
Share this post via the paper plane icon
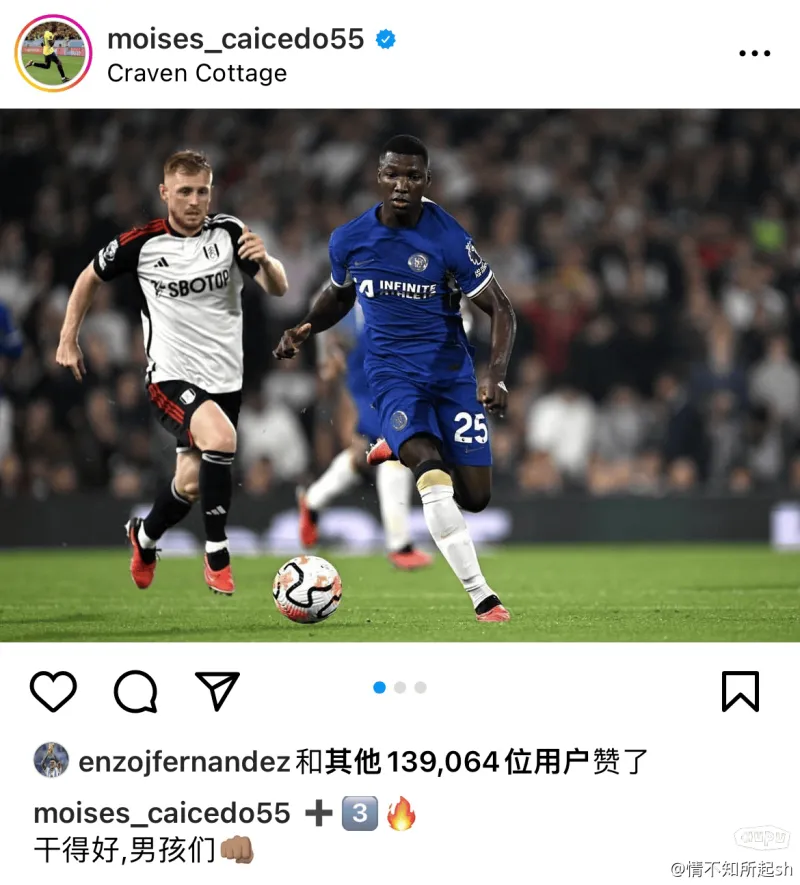point(217,691)
